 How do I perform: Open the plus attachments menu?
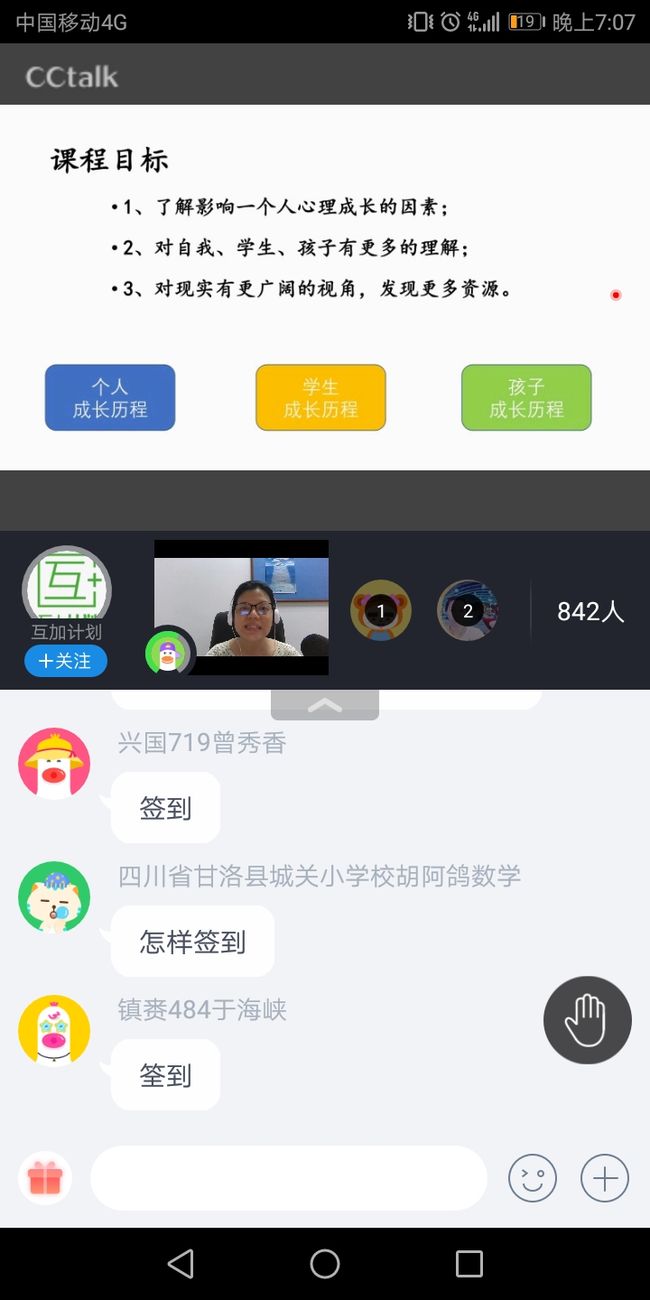click(605, 1178)
